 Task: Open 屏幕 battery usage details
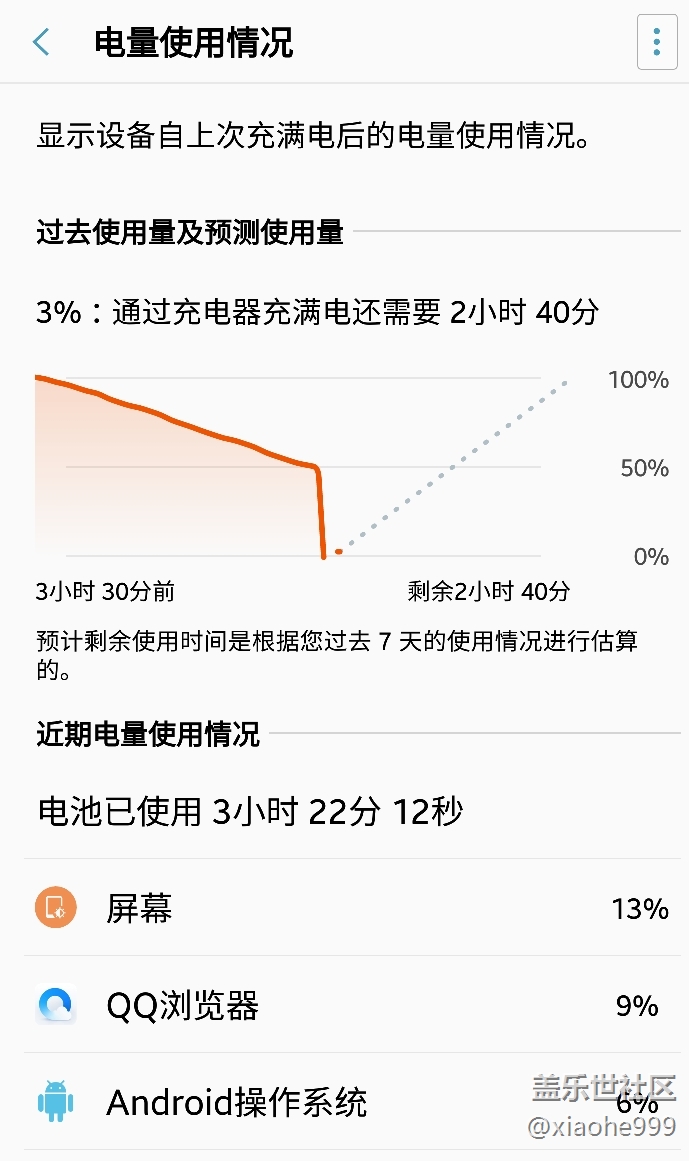344,908
